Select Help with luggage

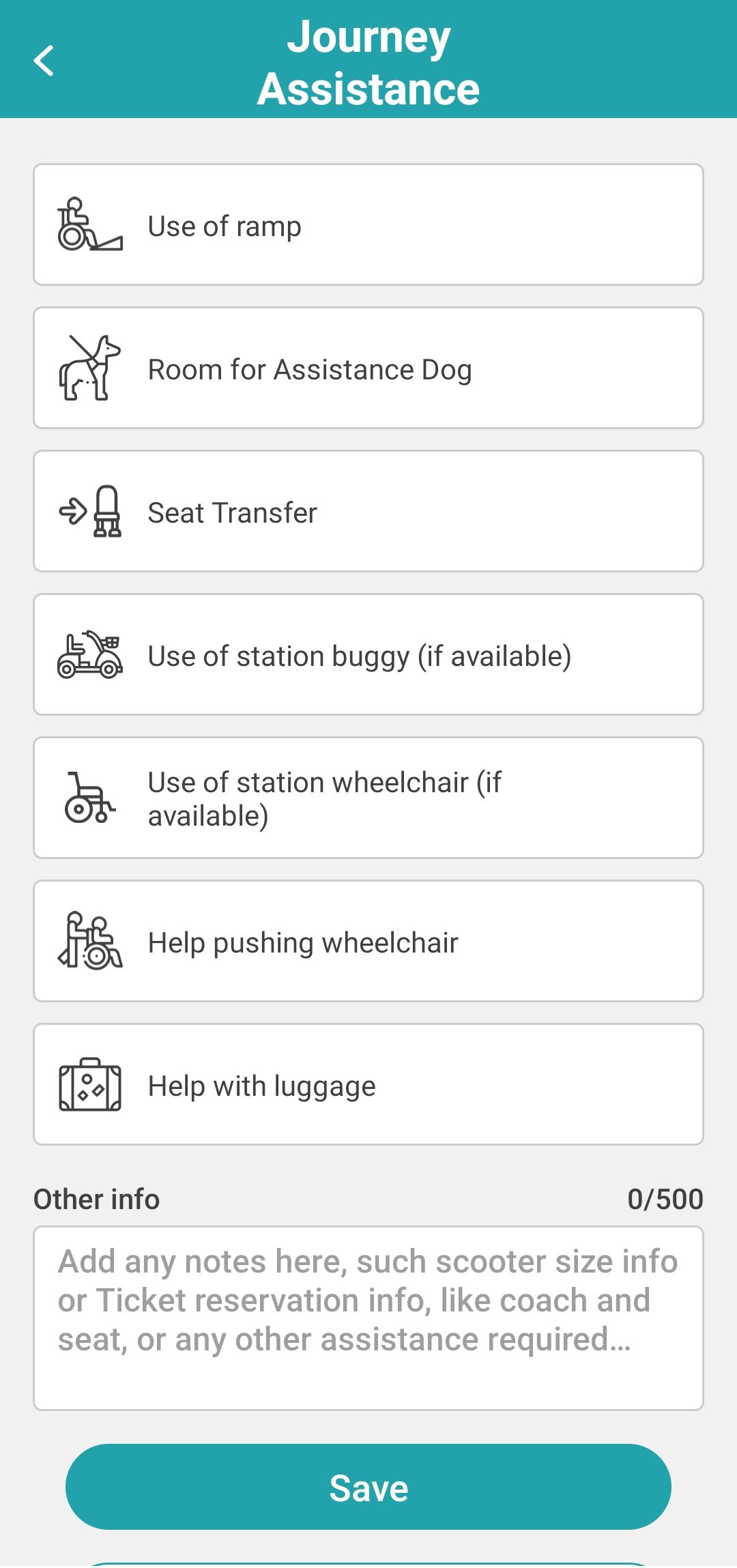(369, 1084)
